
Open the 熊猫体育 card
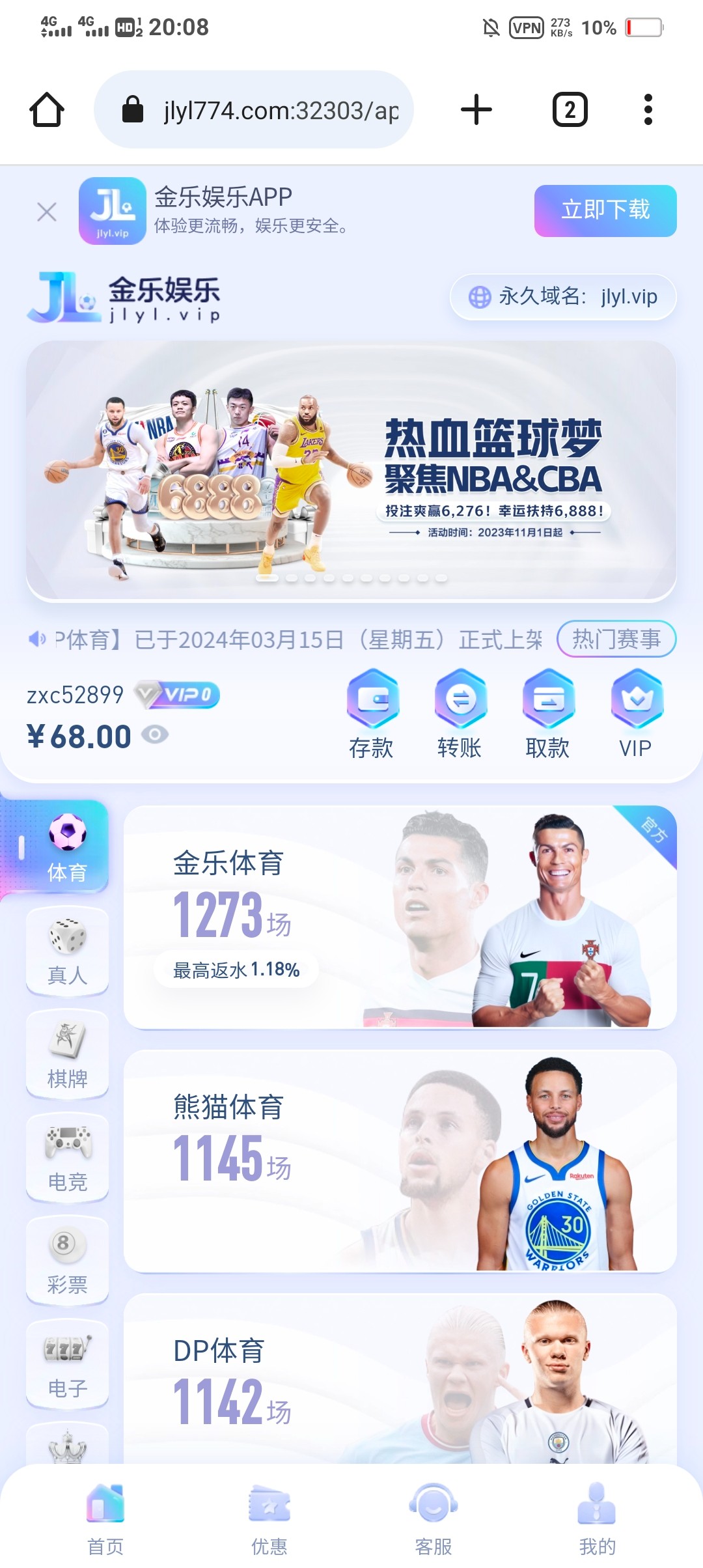(x=400, y=1160)
